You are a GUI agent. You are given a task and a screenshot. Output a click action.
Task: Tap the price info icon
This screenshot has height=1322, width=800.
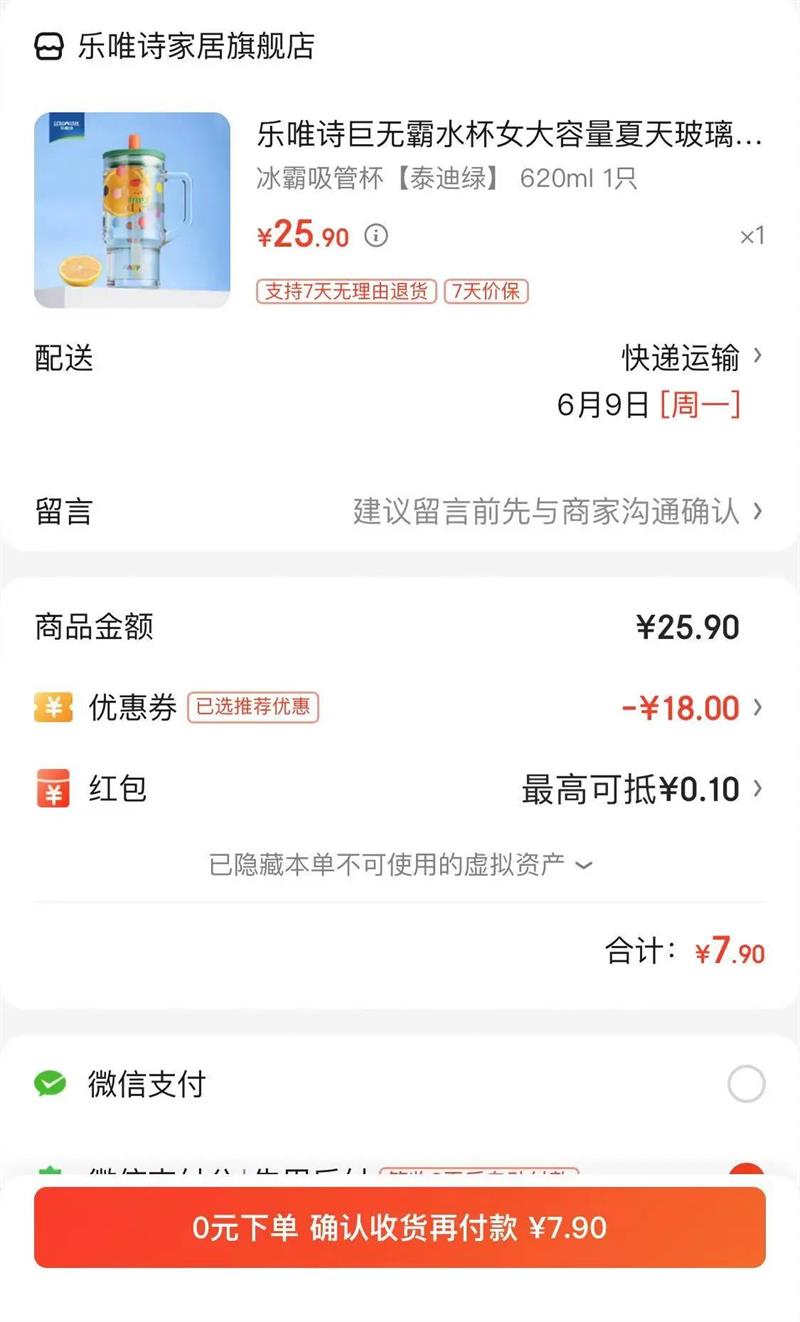click(x=375, y=236)
